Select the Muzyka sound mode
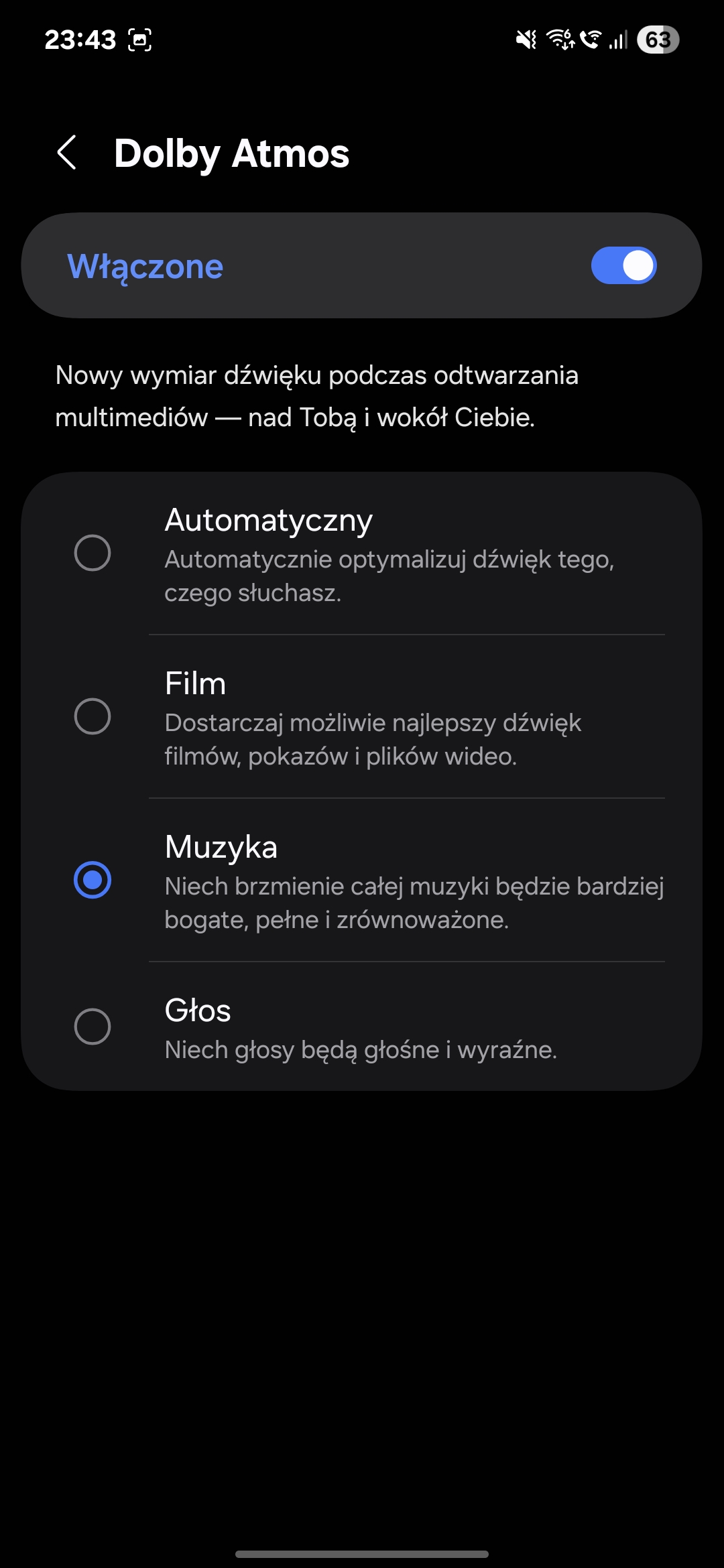The height and width of the screenshot is (1568, 724). click(x=93, y=880)
